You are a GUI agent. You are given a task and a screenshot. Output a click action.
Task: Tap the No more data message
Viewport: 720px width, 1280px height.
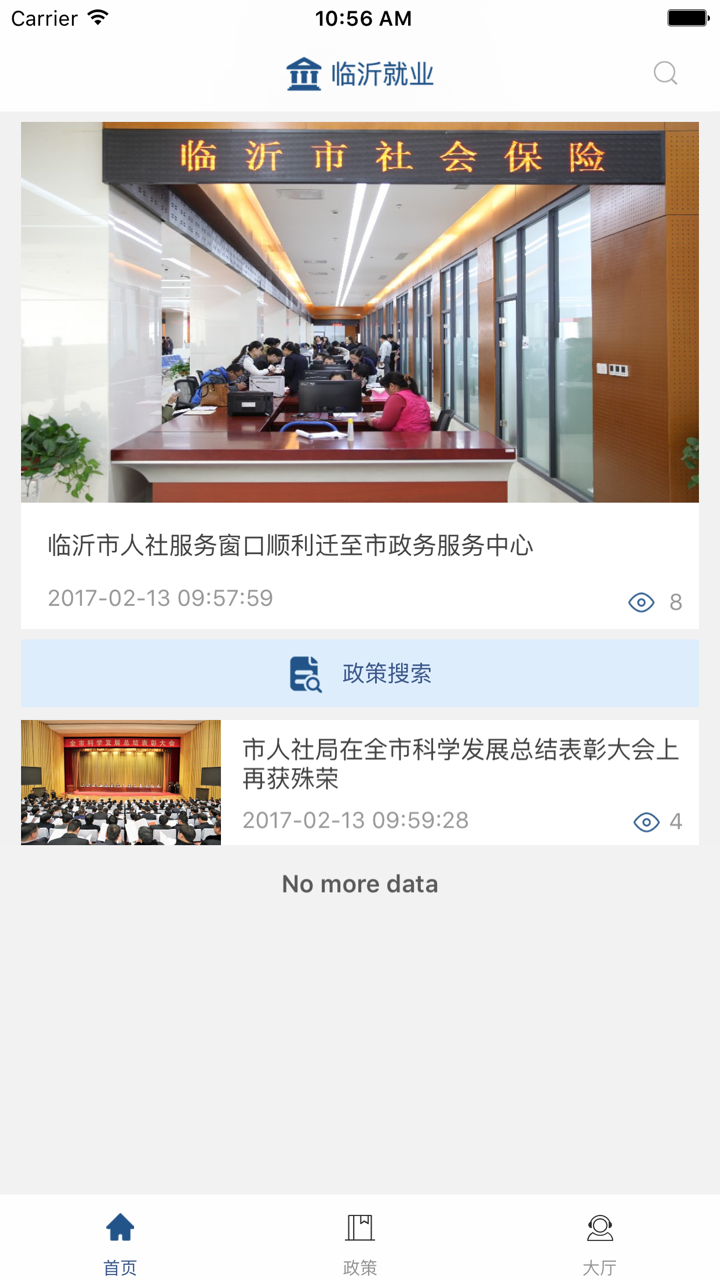pyautogui.click(x=360, y=884)
